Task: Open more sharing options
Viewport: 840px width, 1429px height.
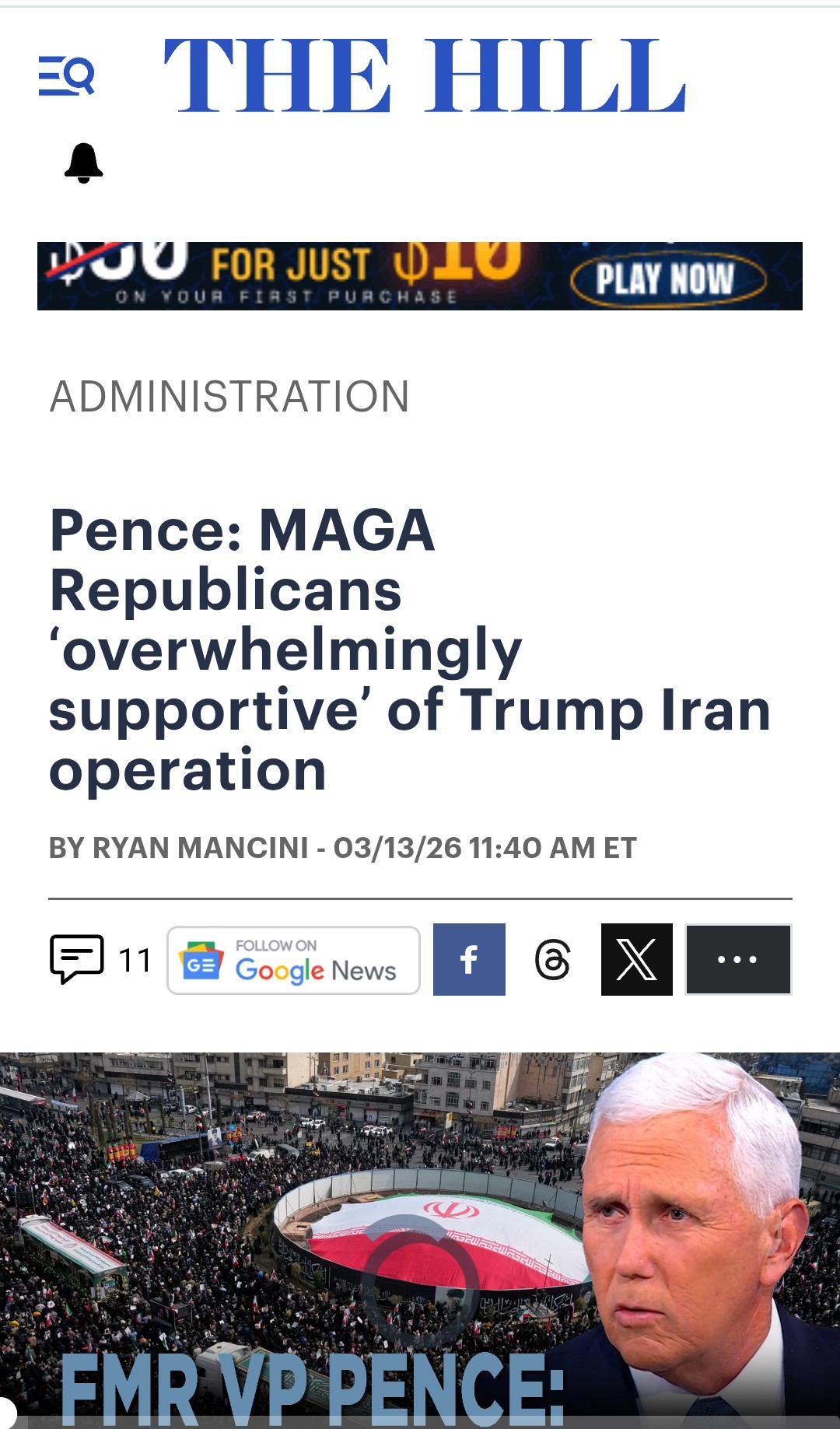Action: click(x=737, y=959)
